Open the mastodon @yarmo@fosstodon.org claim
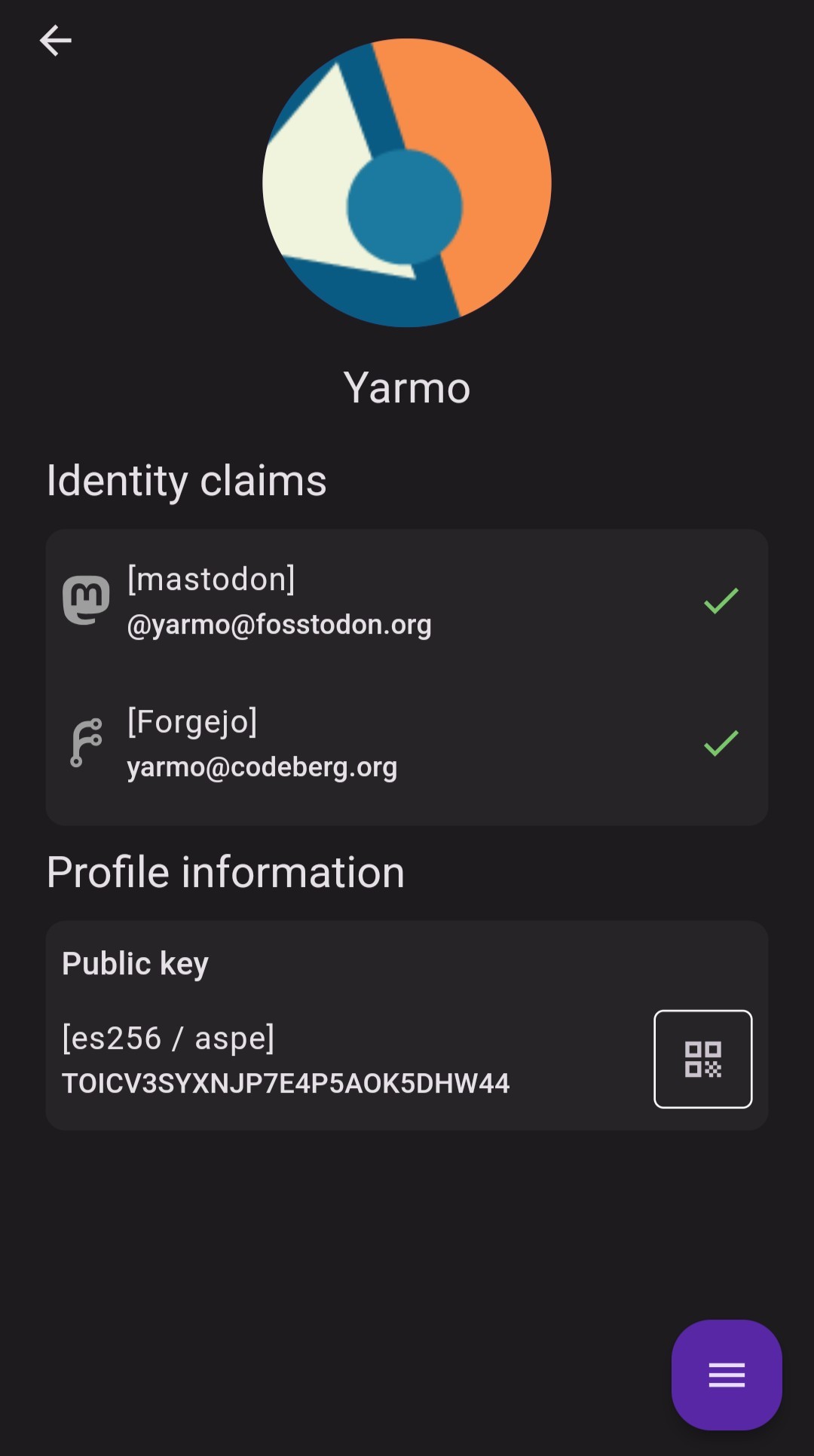 pos(407,601)
